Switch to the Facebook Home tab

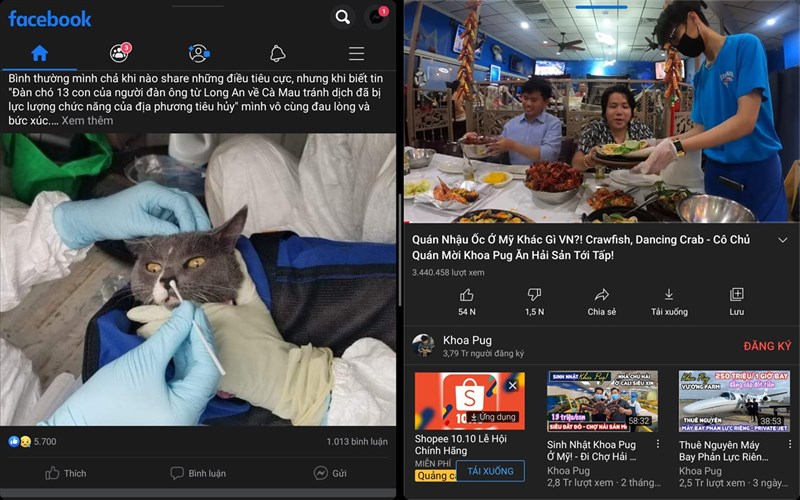click(39, 53)
